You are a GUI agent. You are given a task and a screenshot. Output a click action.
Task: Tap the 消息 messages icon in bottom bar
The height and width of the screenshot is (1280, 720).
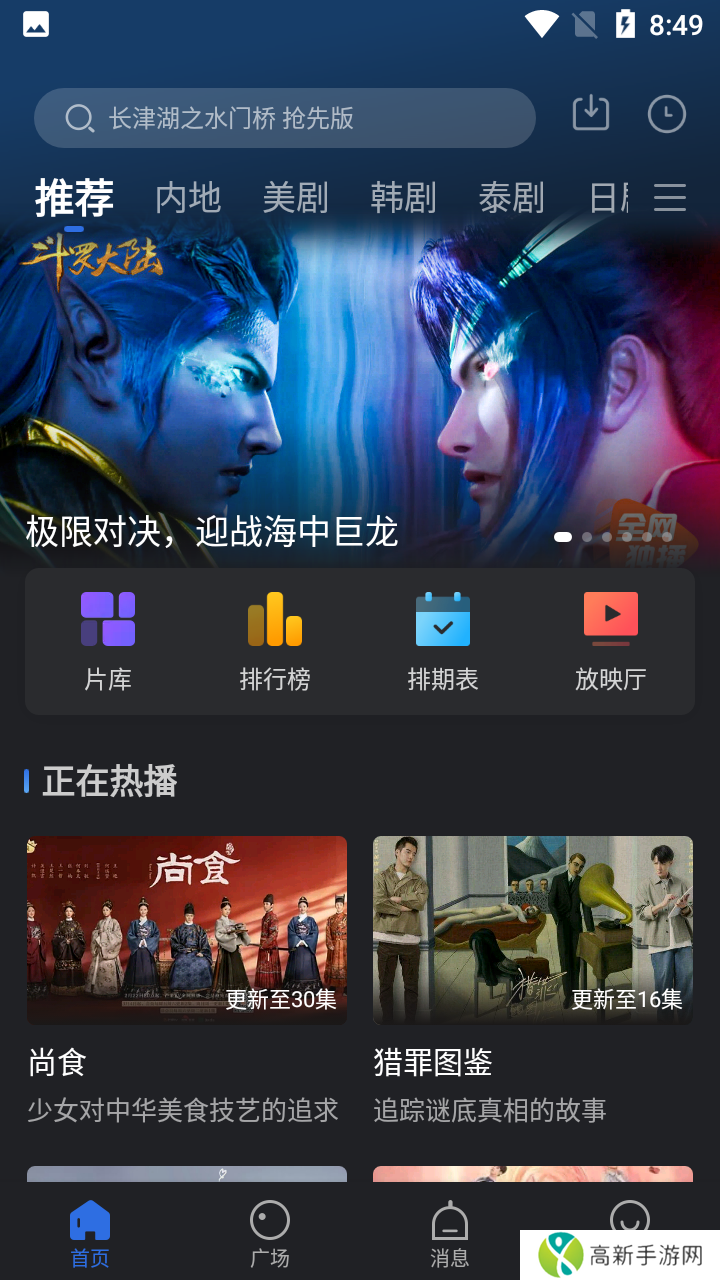450,1230
